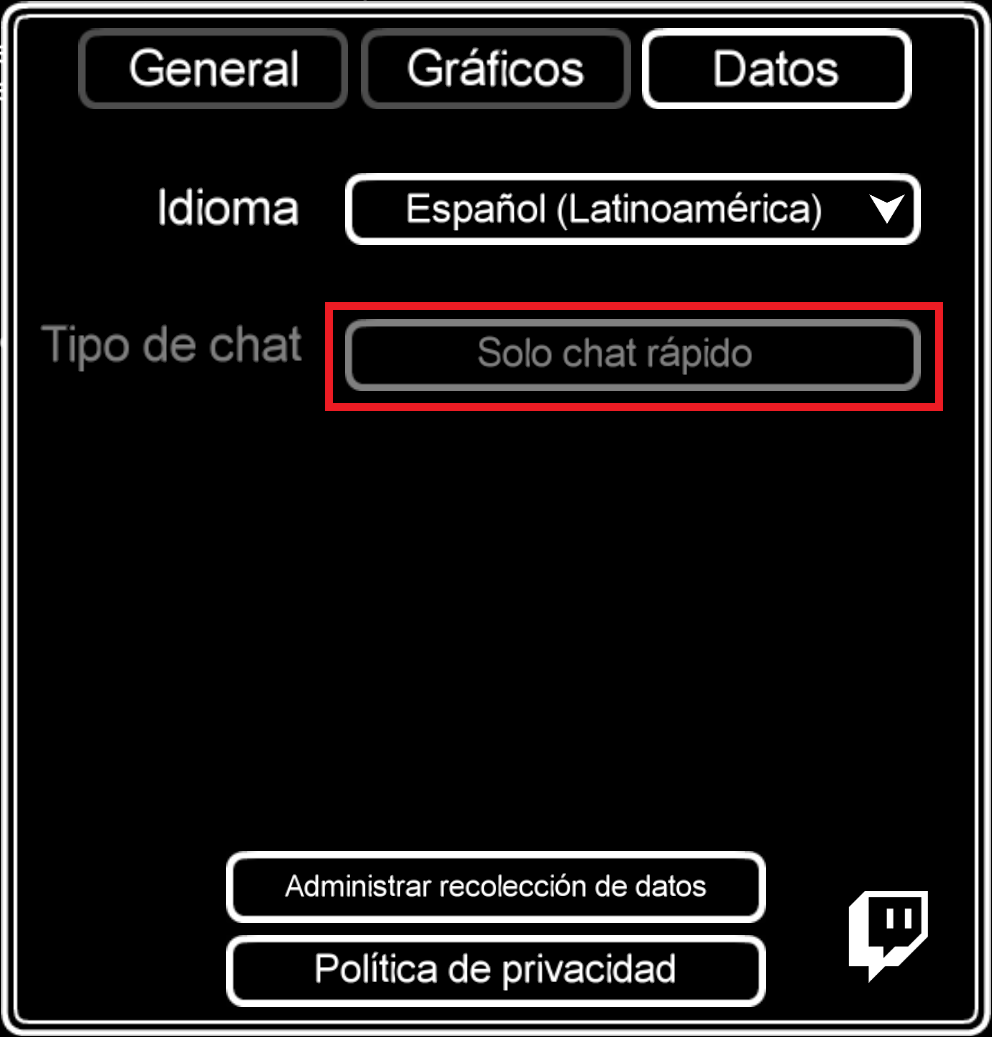Viewport: 992px width, 1037px height.
Task: Open the Gráficos tab
Action: coord(495,69)
